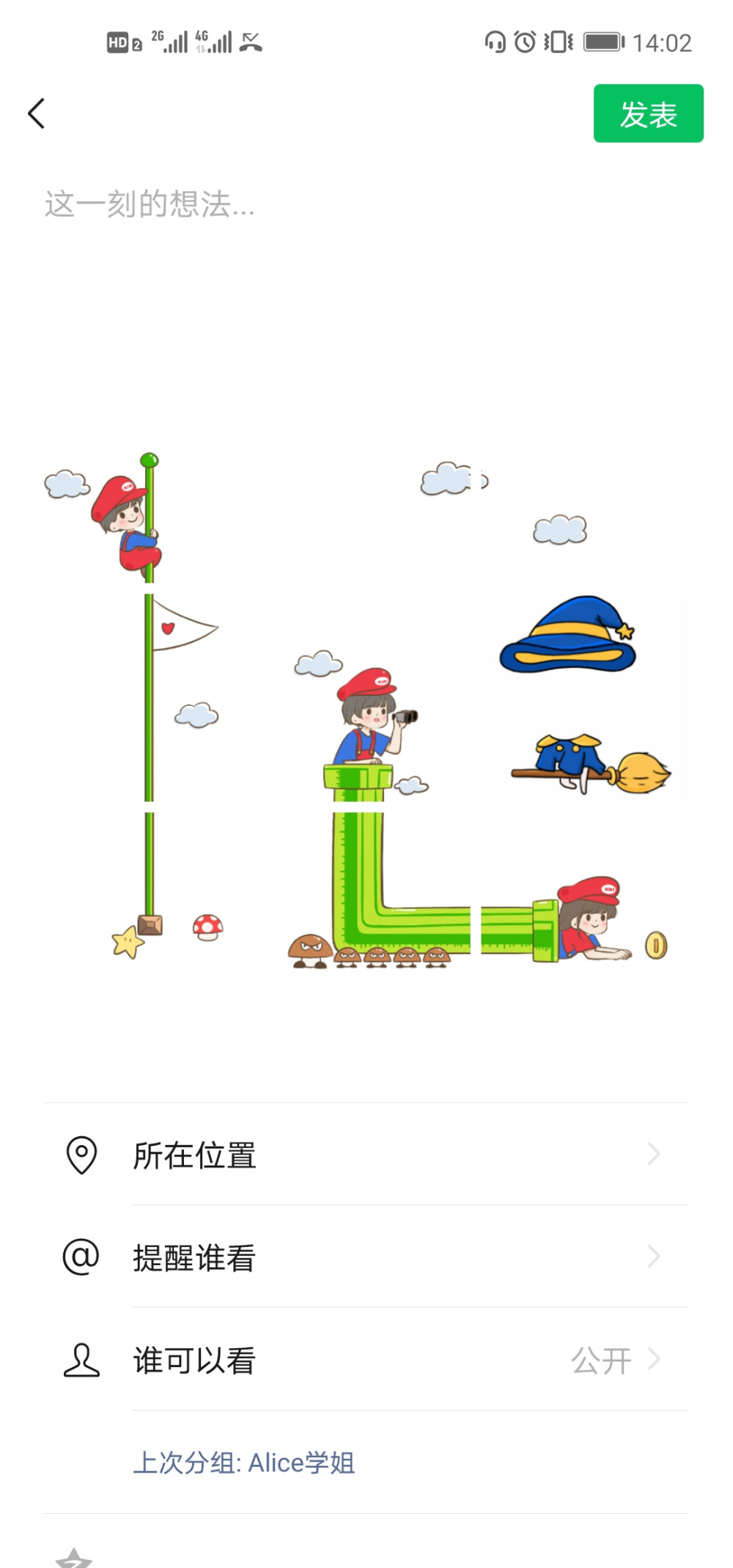Click the location pin icon beside 所在位置

(x=81, y=1154)
